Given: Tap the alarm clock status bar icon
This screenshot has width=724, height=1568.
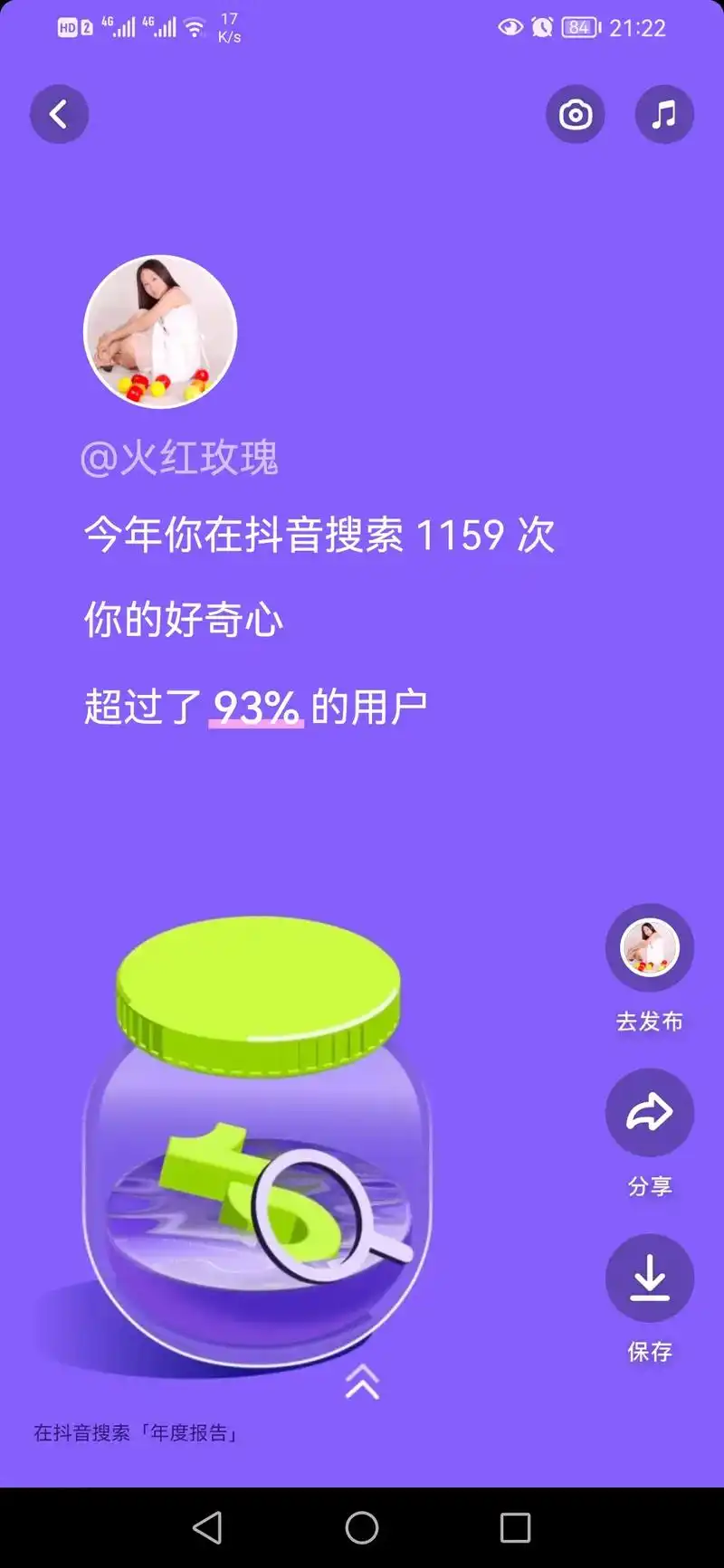Looking at the screenshot, I should point(540,27).
